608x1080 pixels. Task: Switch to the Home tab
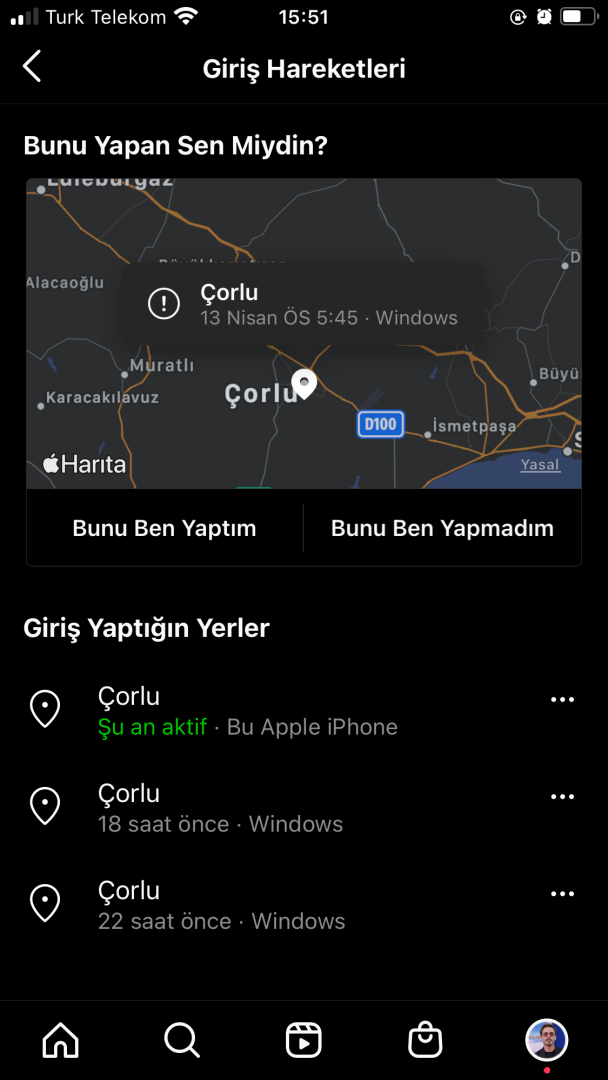pos(60,1040)
